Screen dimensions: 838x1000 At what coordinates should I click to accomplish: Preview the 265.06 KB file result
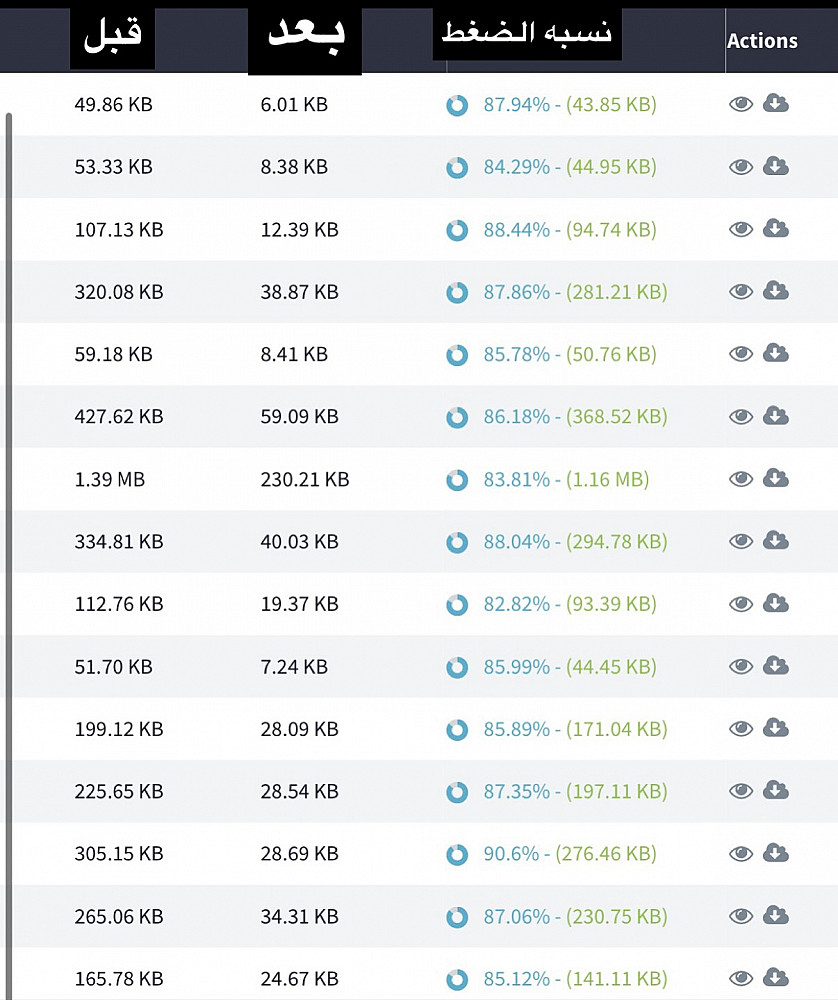pos(741,917)
